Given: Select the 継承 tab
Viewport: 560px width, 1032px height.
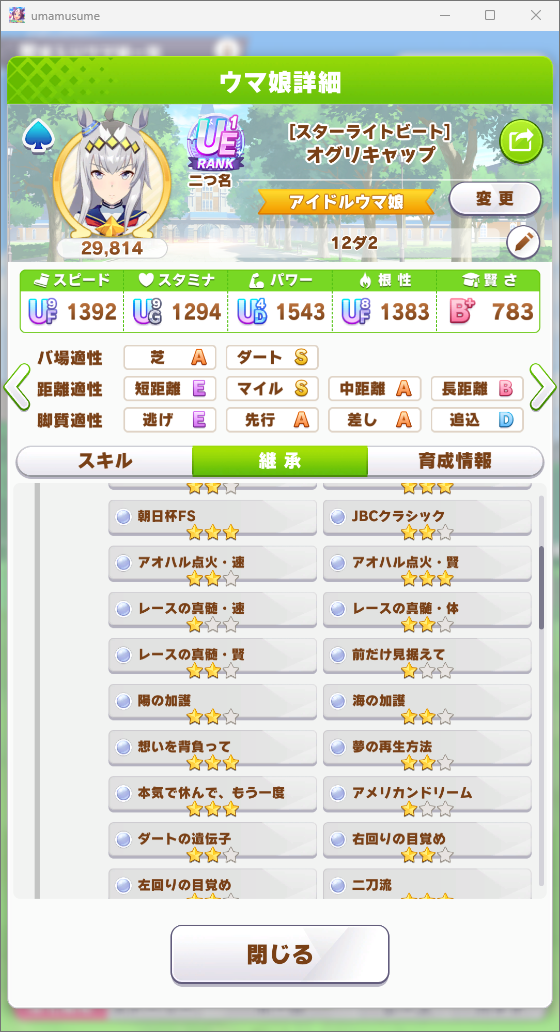Looking at the screenshot, I should click(280, 461).
